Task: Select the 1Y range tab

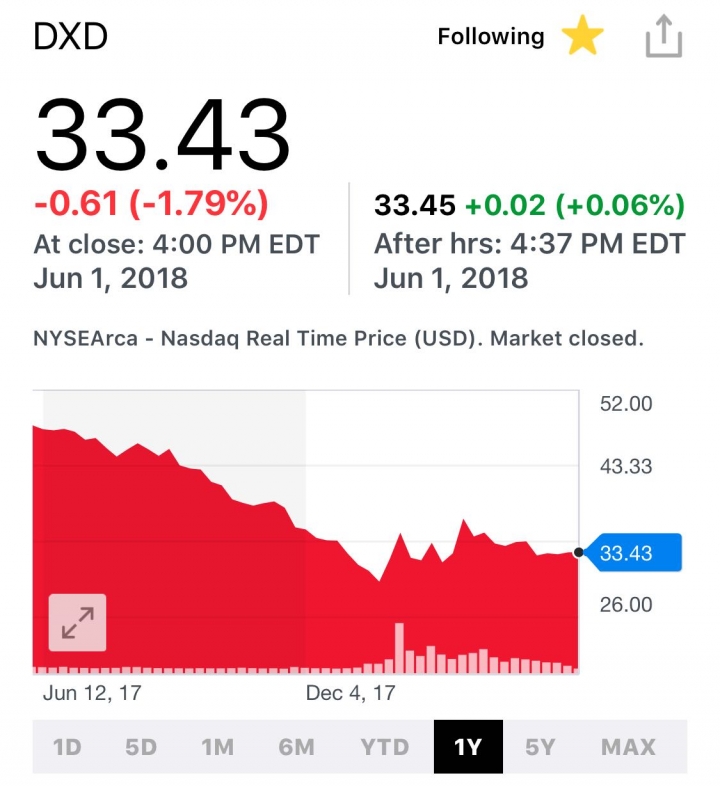Action: [468, 747]
